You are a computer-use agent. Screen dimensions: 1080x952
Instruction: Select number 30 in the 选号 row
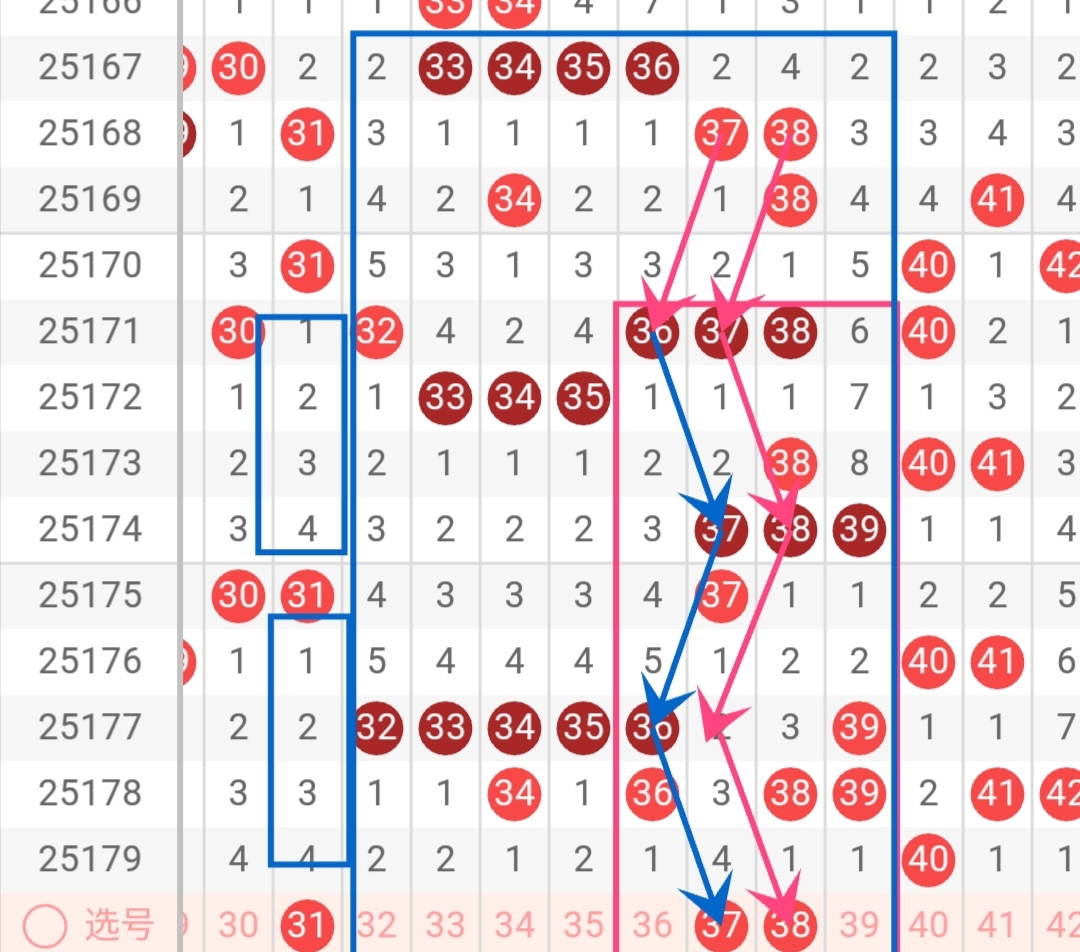click(237, 926)
